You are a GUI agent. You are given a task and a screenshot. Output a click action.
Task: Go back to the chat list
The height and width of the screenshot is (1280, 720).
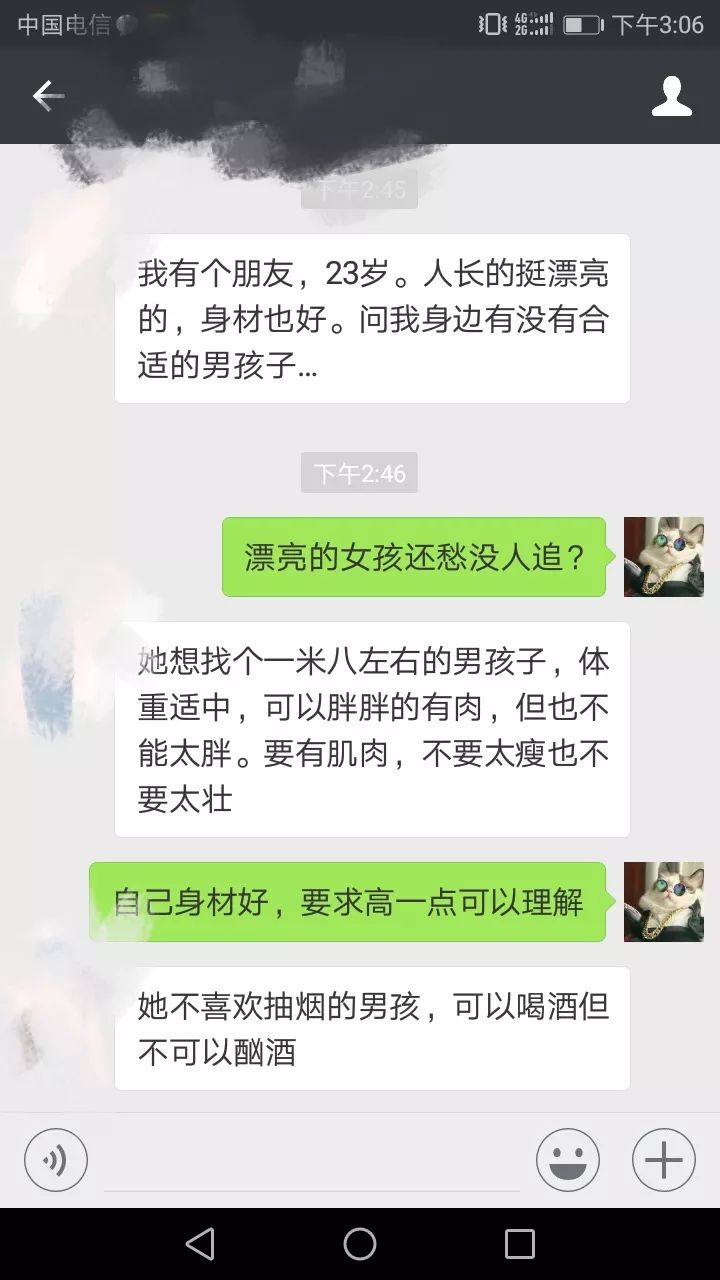click(48, 96)
